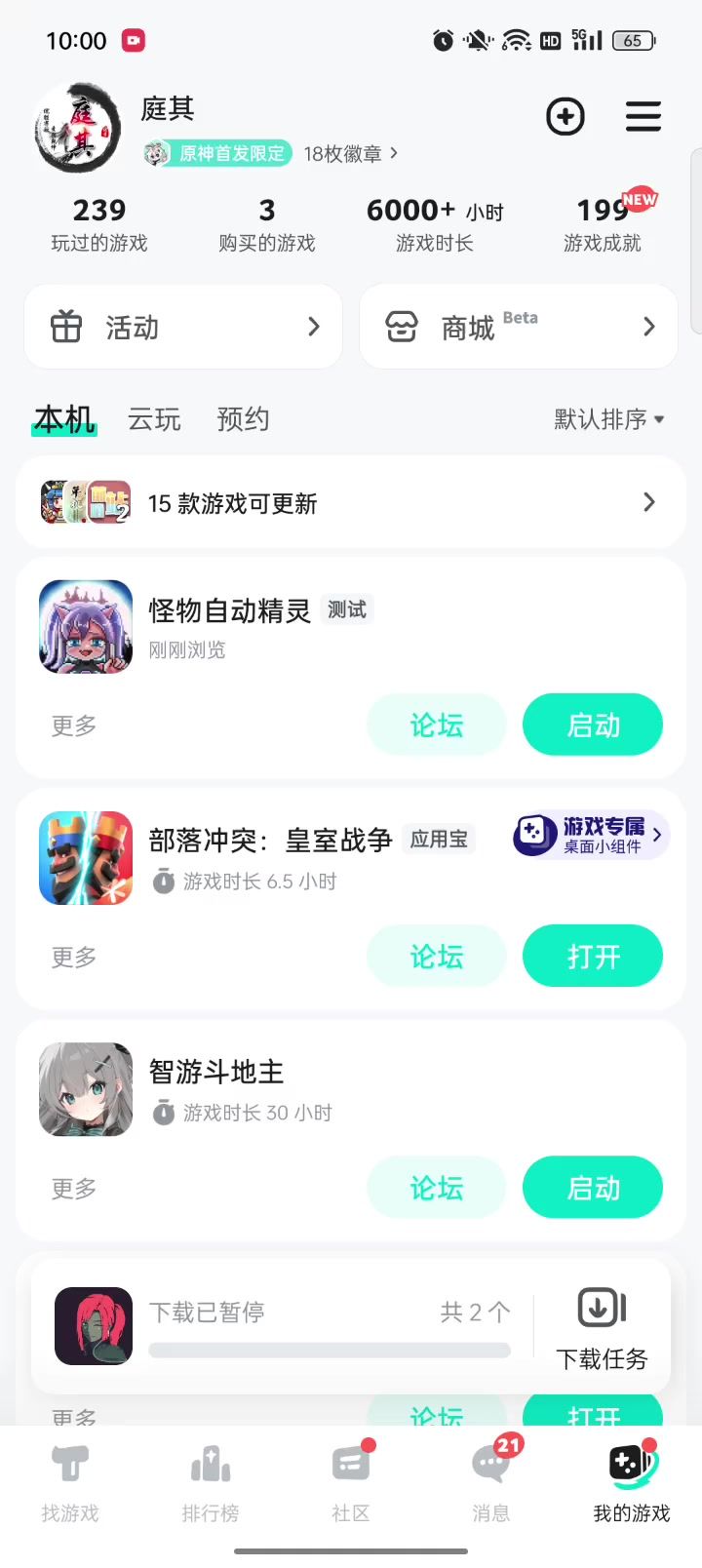Tap 更多 under 怪物自动精灵

click(74, 725)
